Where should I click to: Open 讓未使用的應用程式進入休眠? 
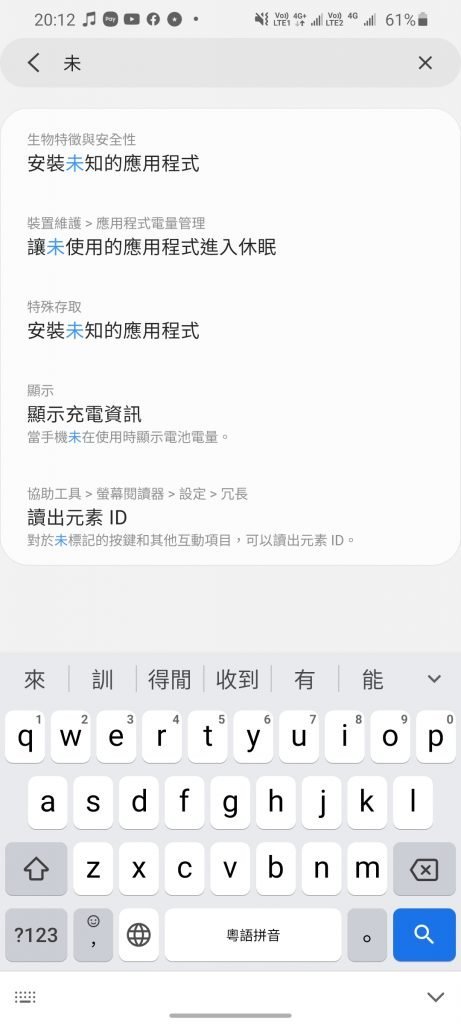click(230, 236)
